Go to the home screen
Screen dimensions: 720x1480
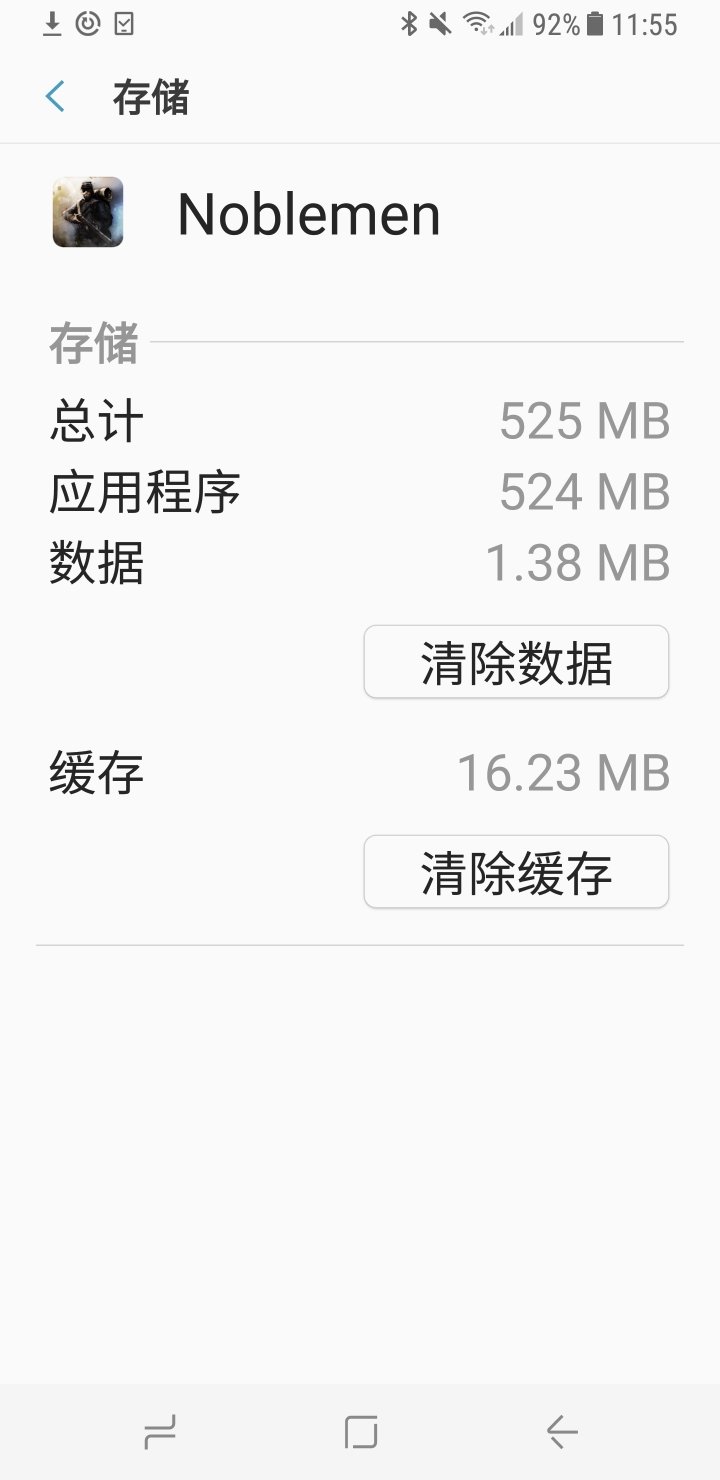pyautogui.click(x=361, y=1432)
